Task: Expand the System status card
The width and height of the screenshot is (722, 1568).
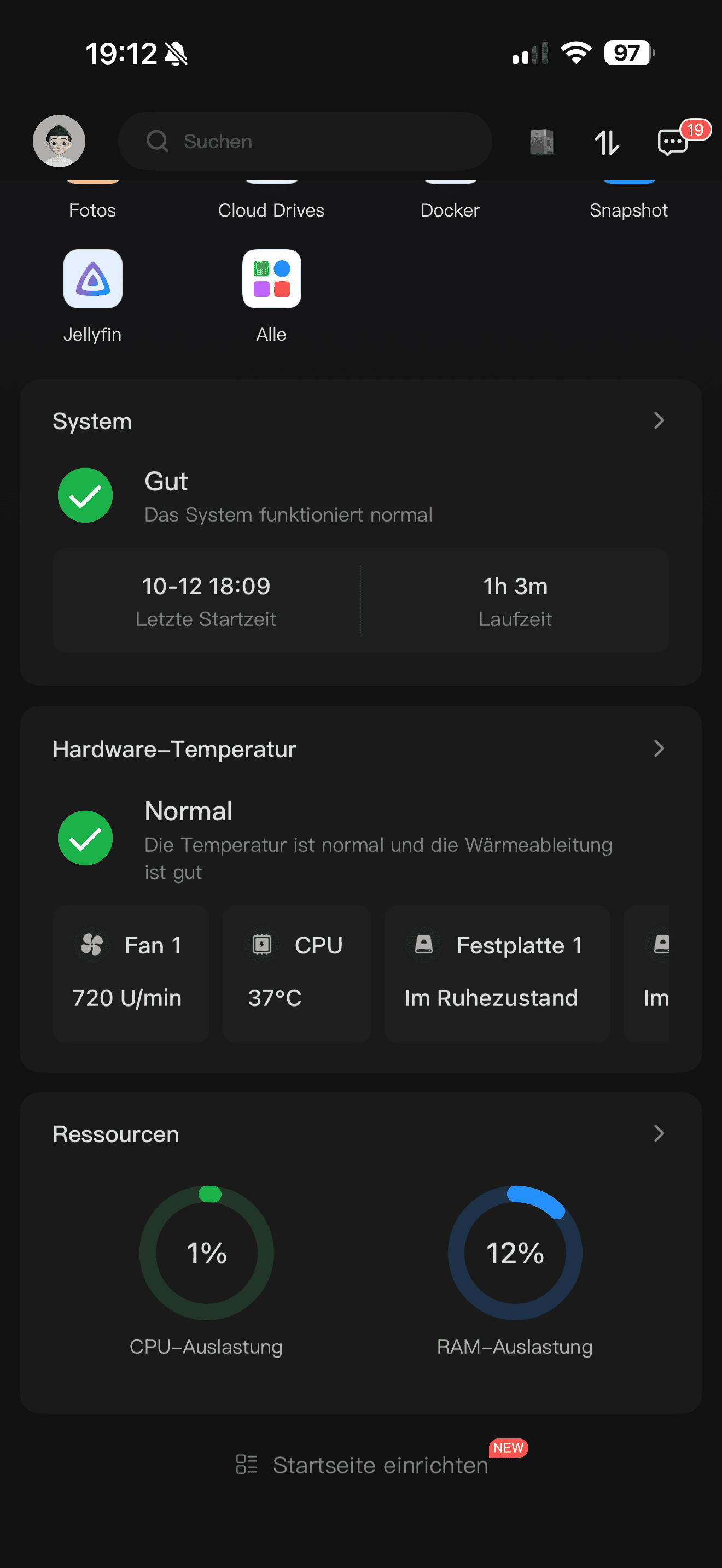Action: pyautogui.click(x=658, y=420)
